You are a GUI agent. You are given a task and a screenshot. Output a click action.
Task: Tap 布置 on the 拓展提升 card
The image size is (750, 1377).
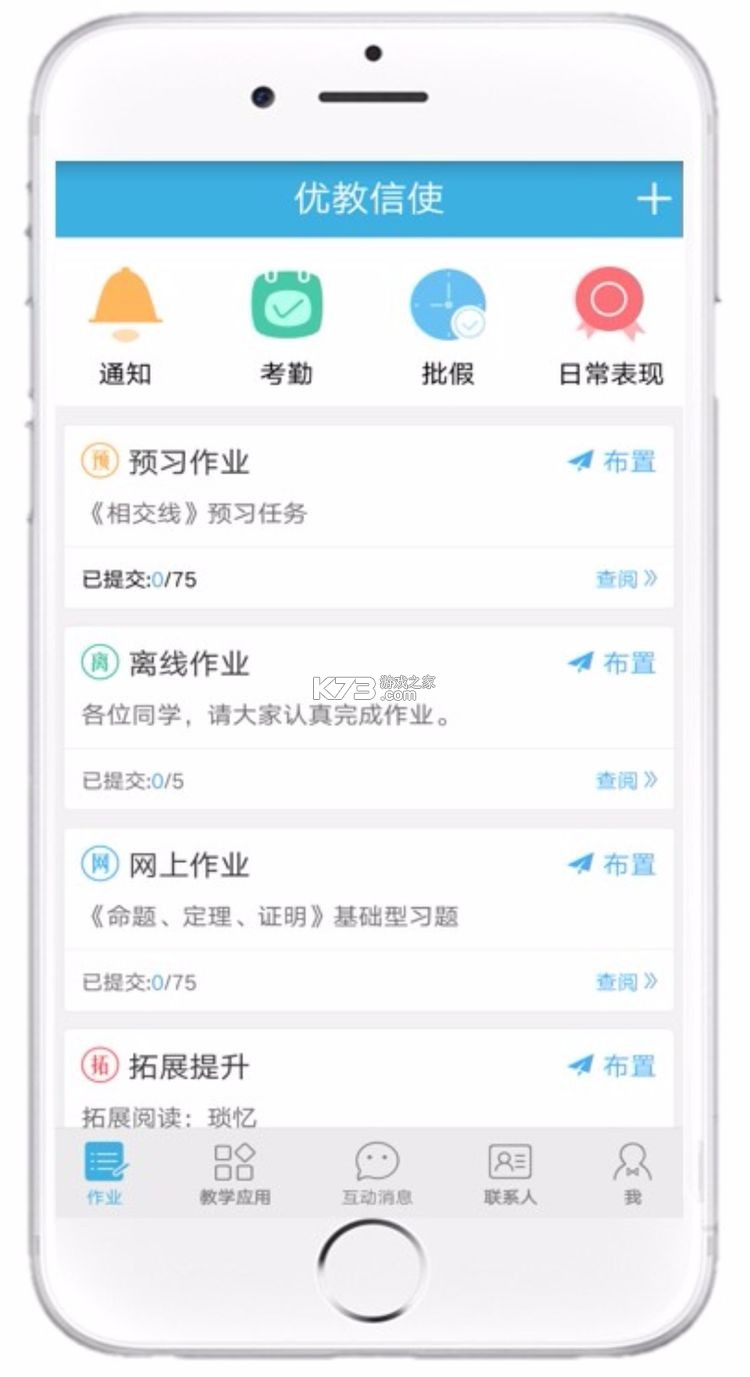pos(631,1067)
